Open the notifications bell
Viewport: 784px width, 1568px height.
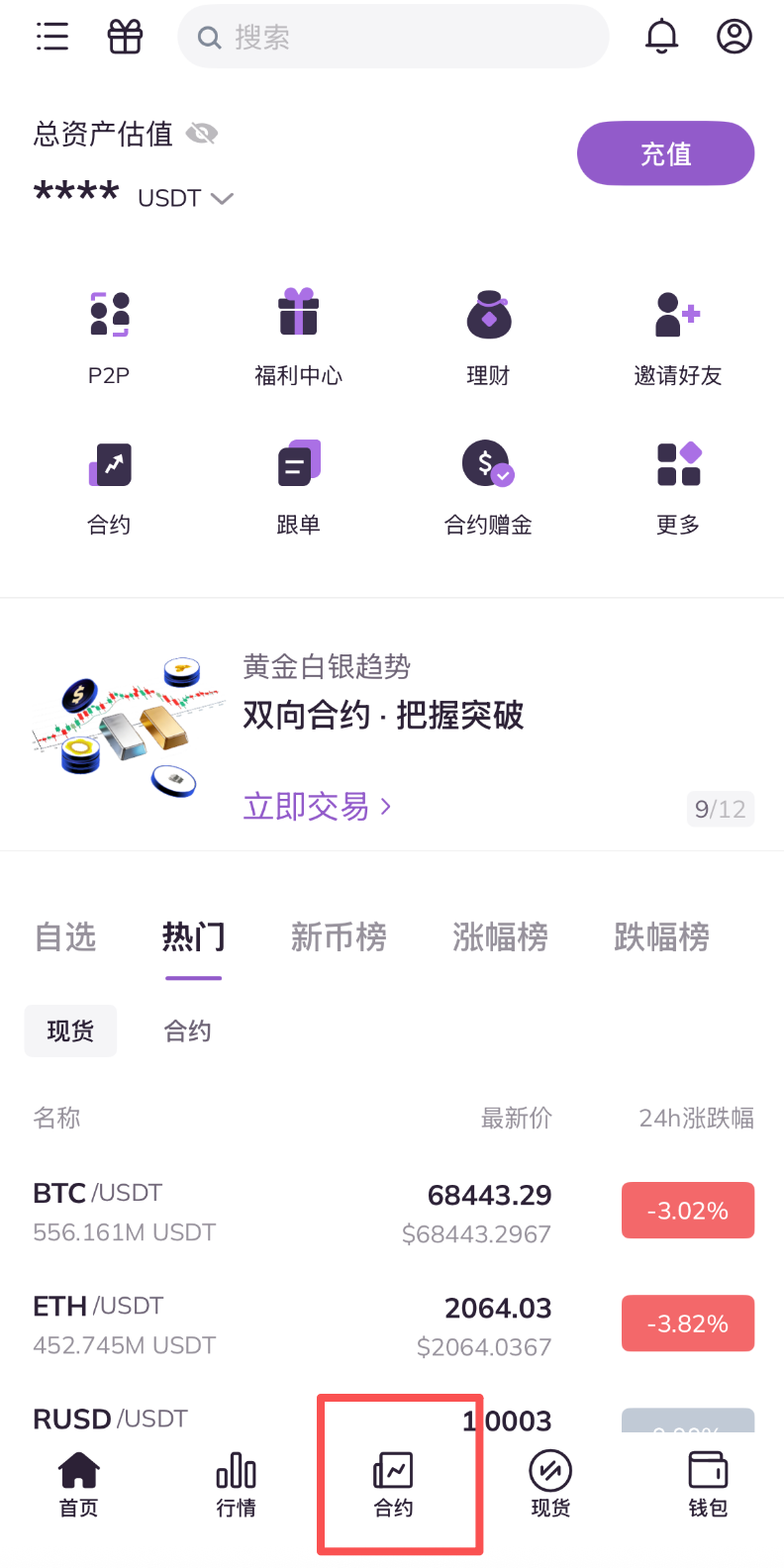[662, 38]
